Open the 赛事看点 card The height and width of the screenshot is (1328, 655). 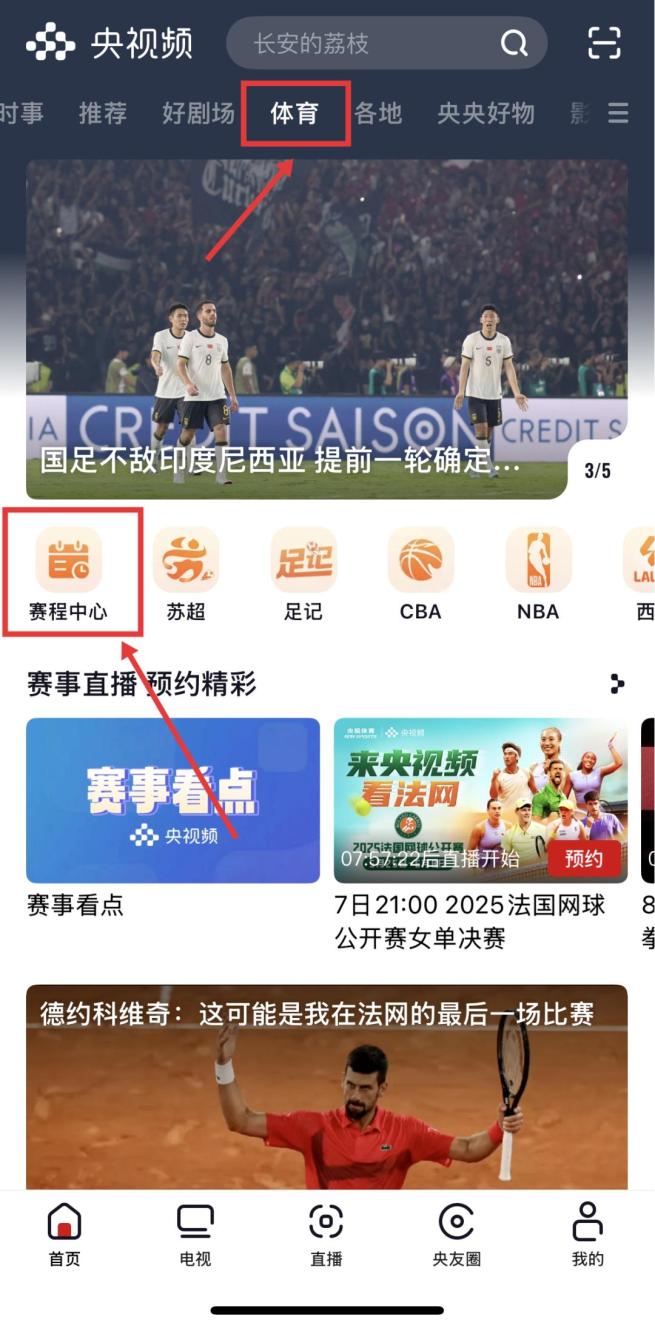173,800
